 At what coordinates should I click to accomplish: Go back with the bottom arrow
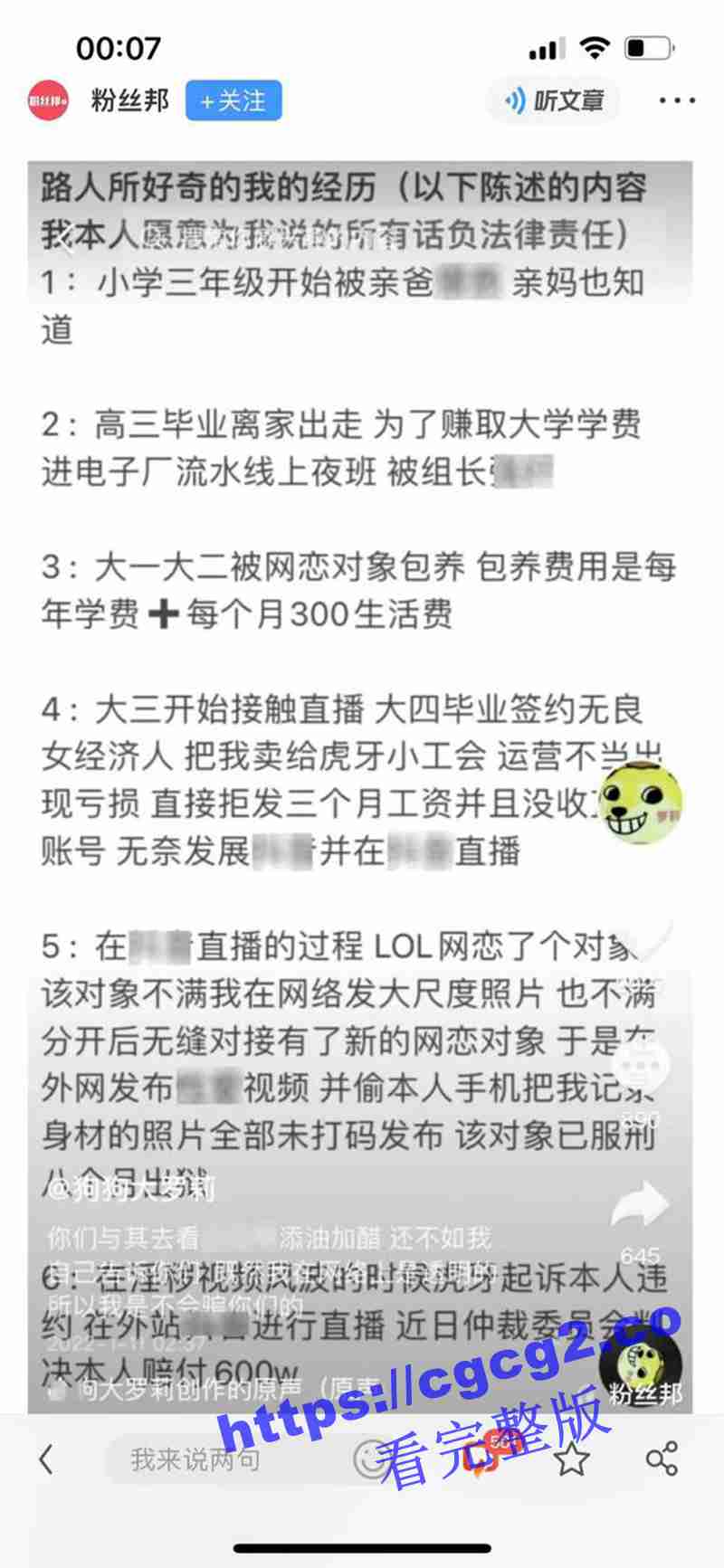46,1459
